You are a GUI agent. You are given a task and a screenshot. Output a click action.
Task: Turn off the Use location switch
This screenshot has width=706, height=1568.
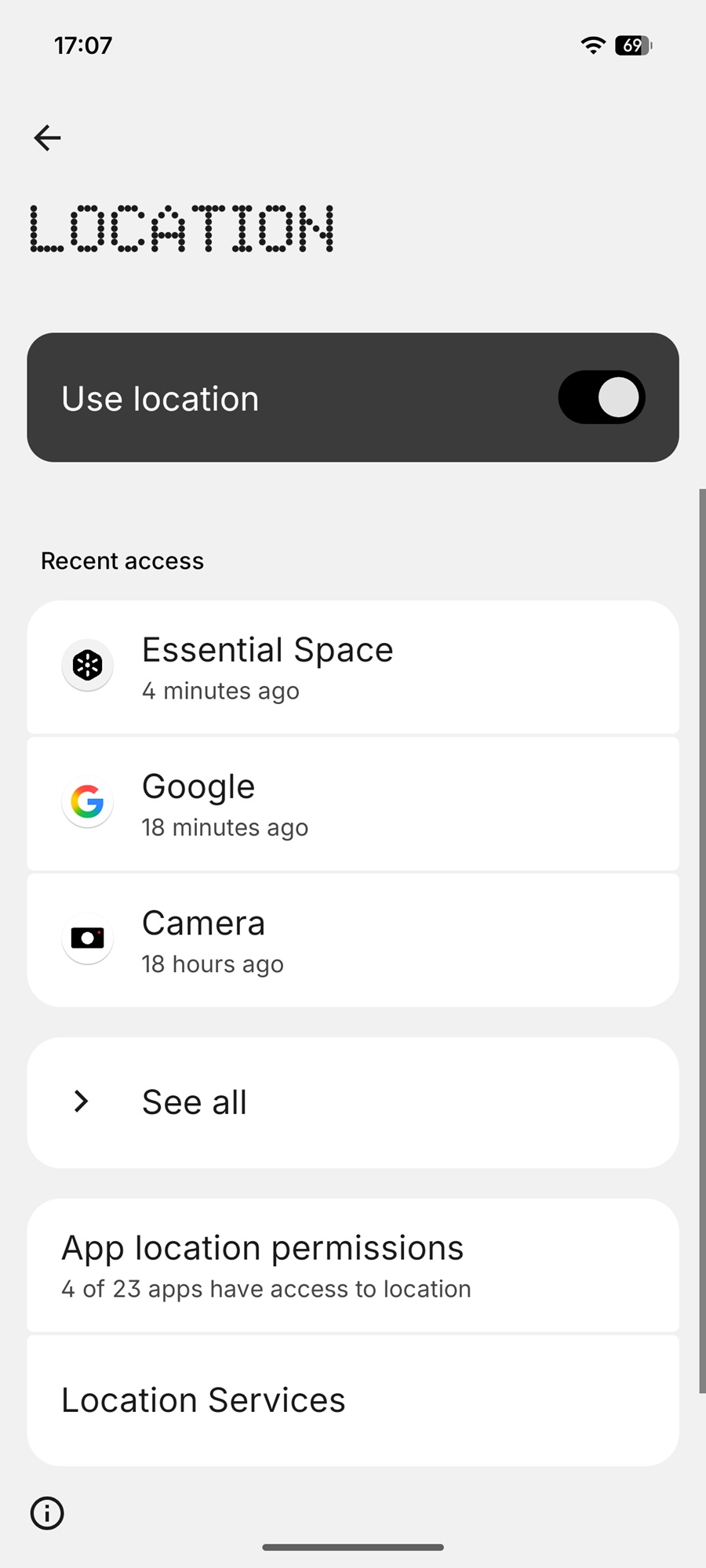pos(601,397)
